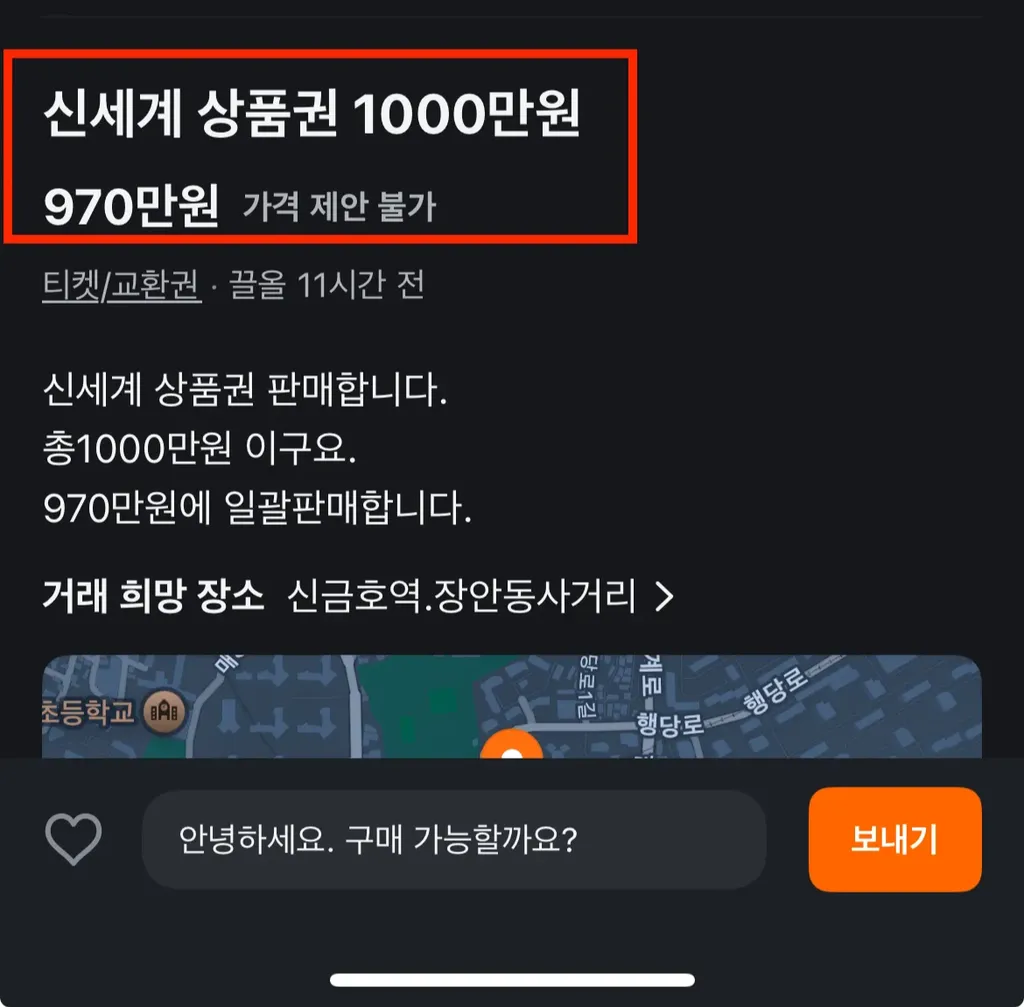Open the map preview of the meeting place
The width and height of the screenshot is (1024, 1007).
click(x=511, y=706)
